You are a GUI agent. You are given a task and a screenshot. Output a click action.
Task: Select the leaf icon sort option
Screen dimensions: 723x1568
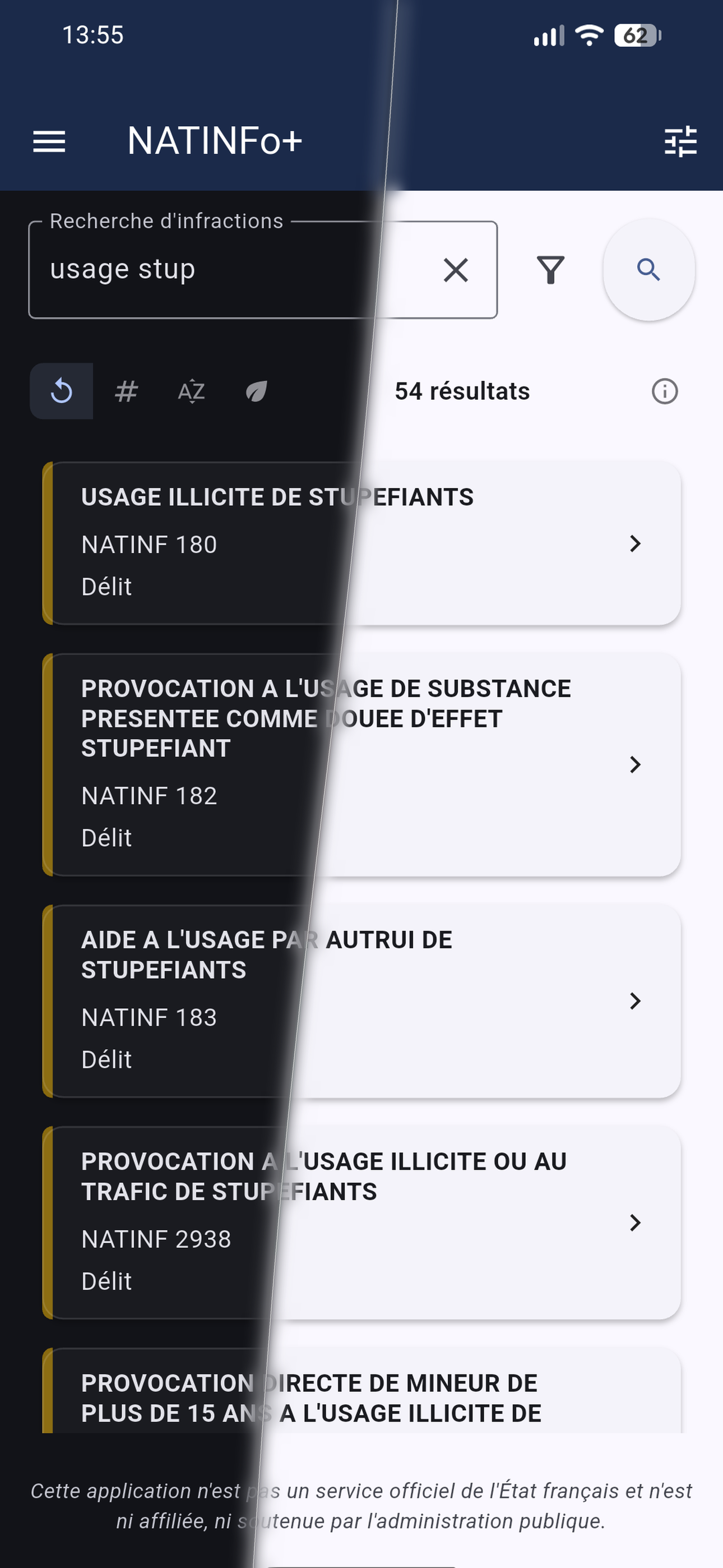pos(256,391)
